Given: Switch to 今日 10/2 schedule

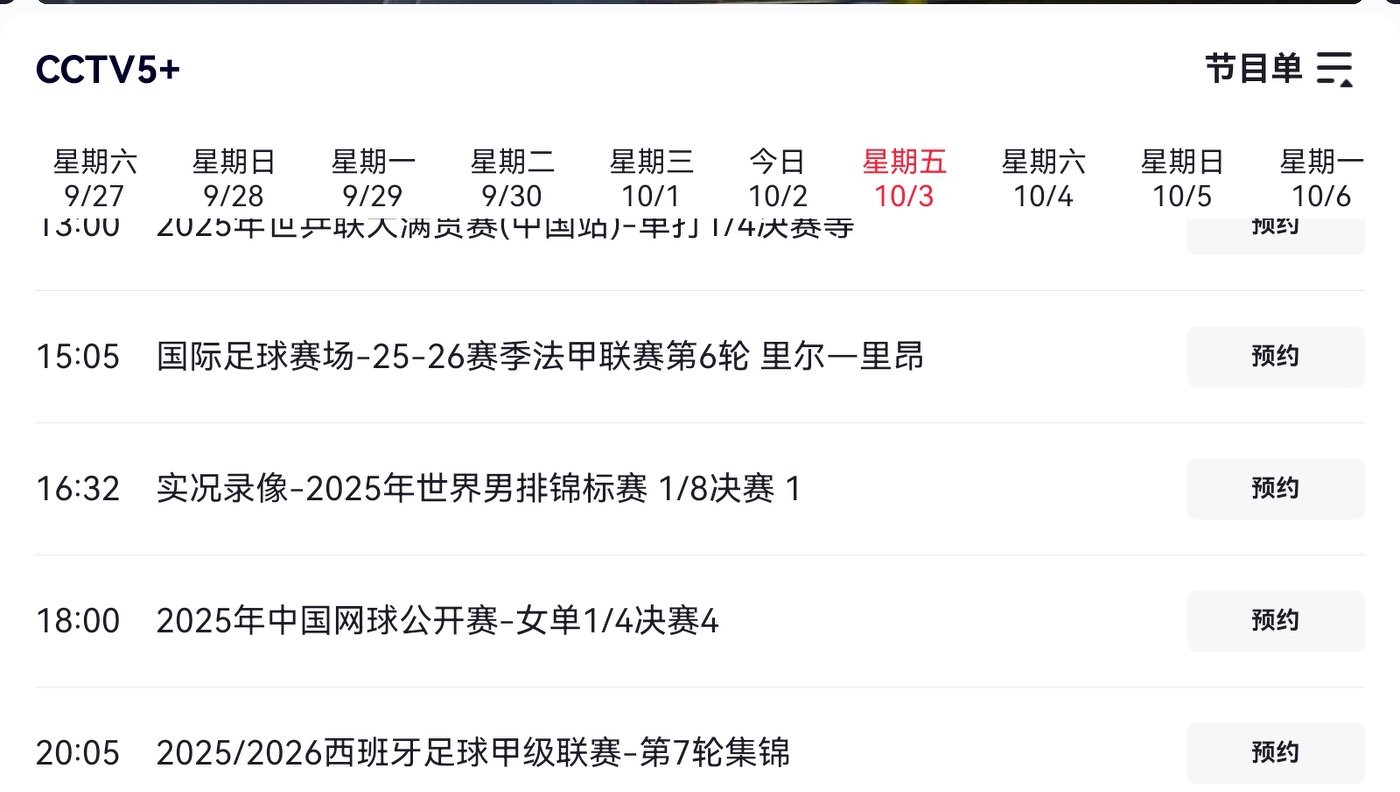Looking at the screenshot, I should click(x=778, y=178).
